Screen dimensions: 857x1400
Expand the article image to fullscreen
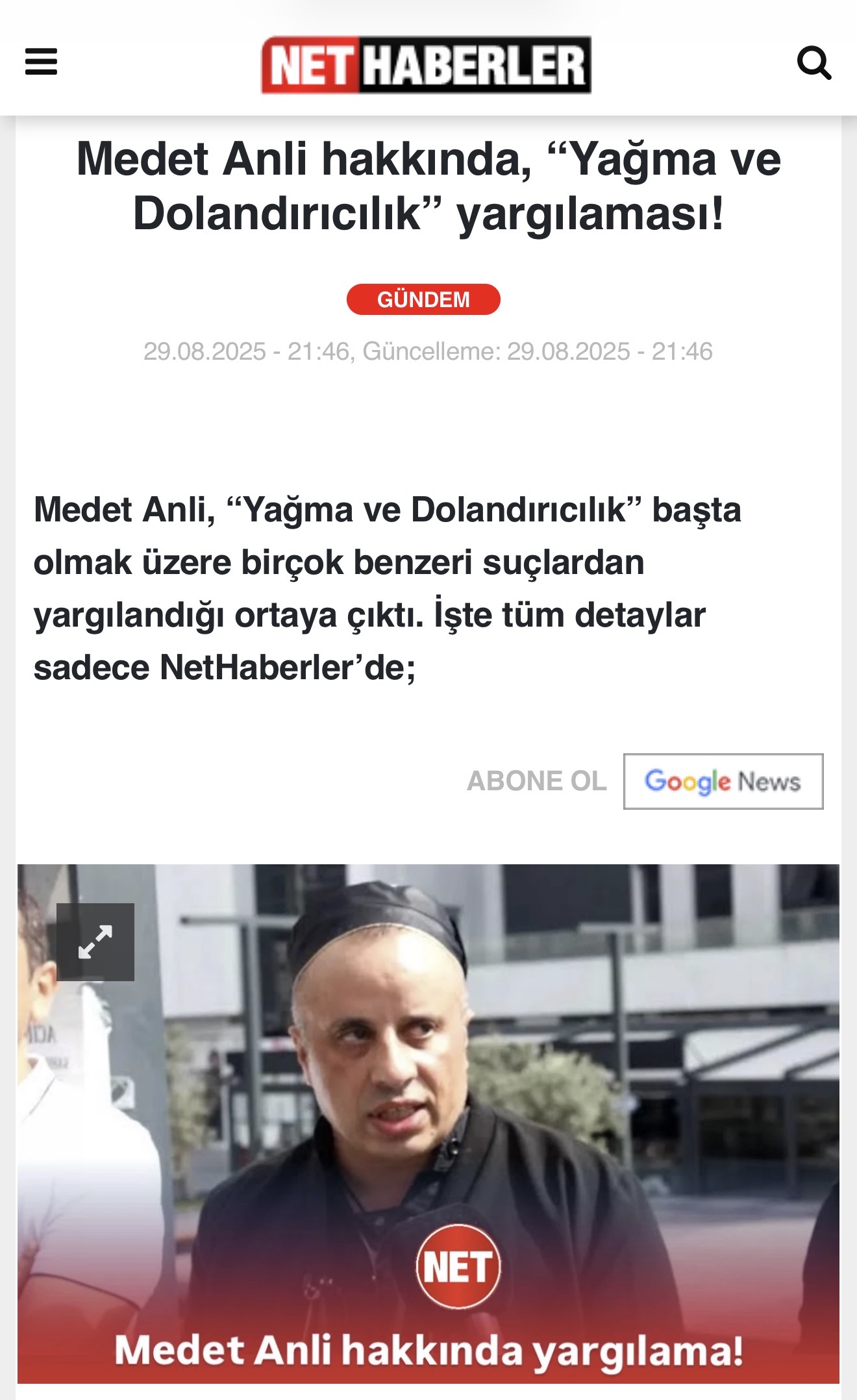pyautogui.click(x=95, y=942)
